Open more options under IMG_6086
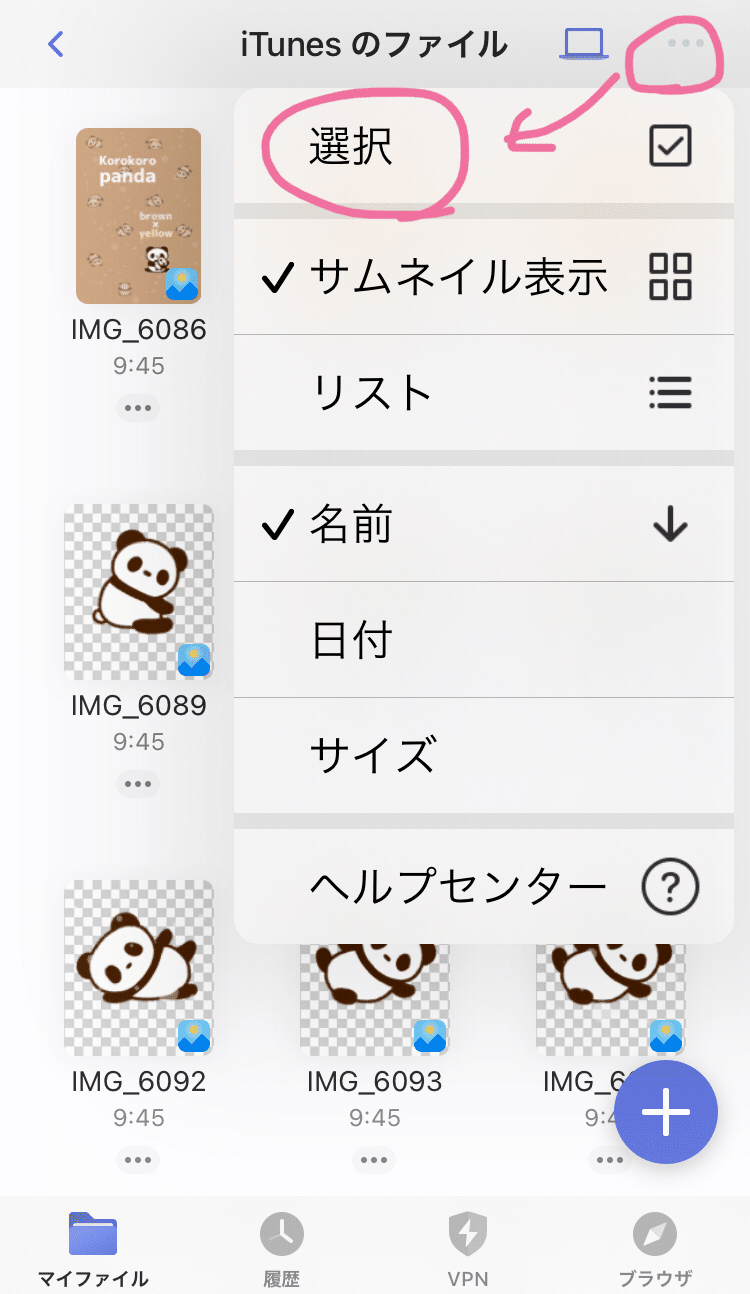This screenshot has width=750, height=1294. point(138,408)
